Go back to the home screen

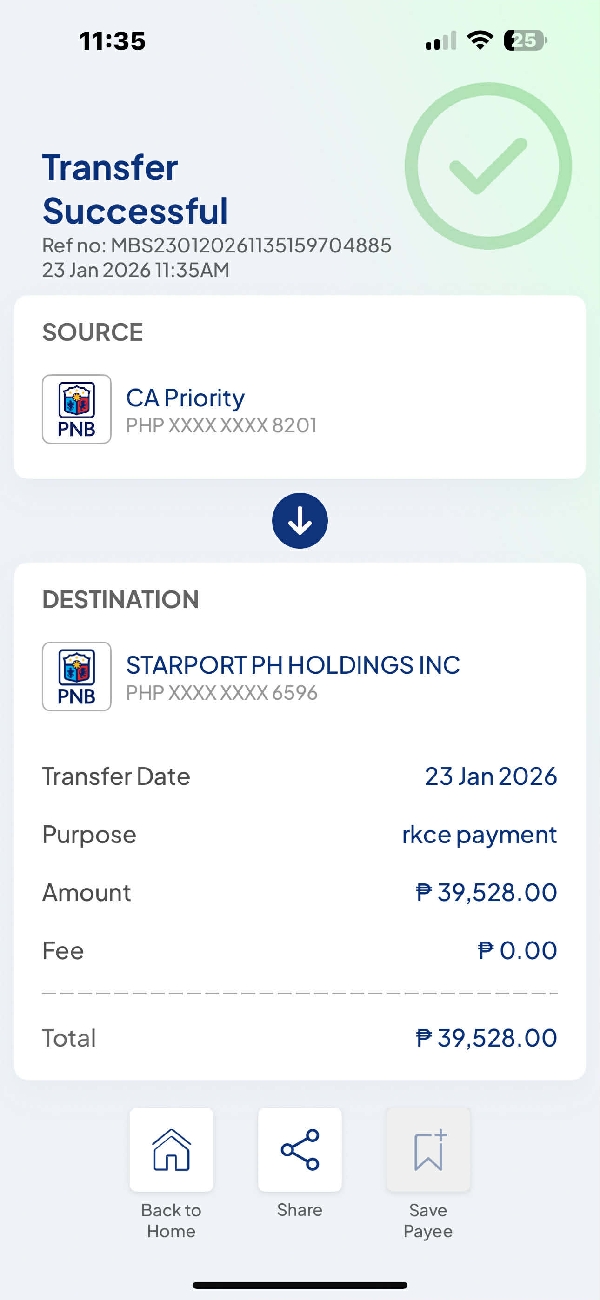click(x=171, y=1150)
